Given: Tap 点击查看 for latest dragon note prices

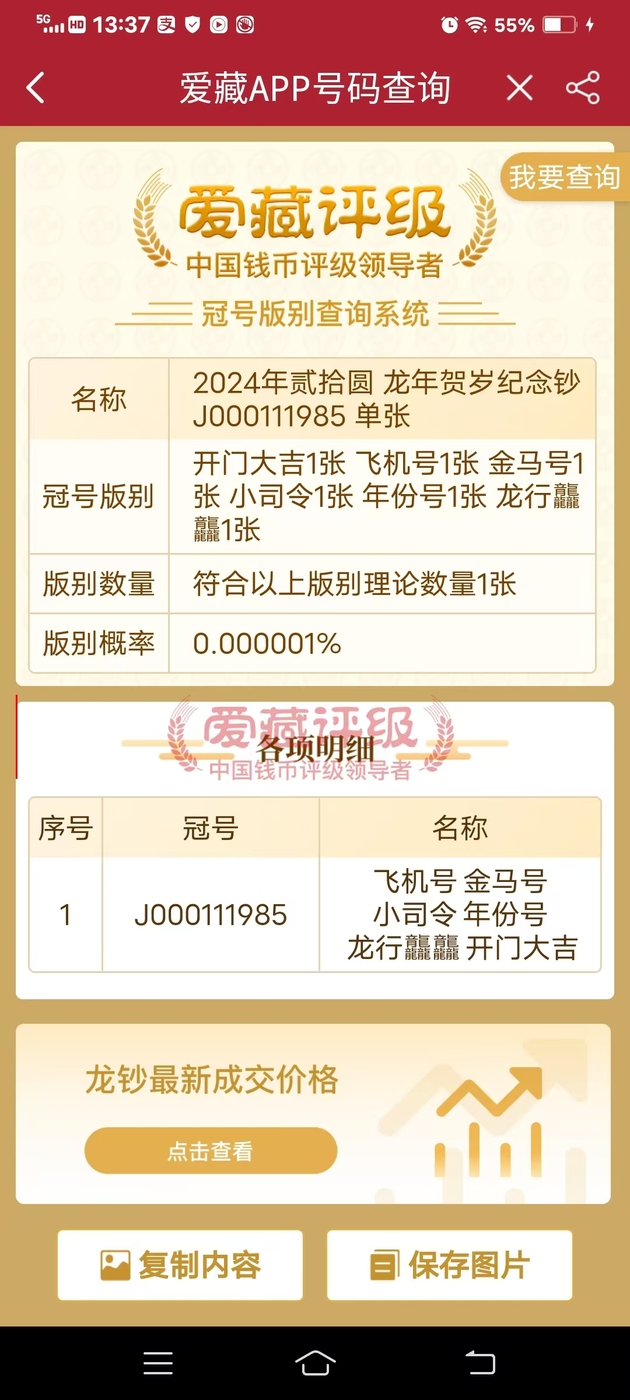Looking at the screenshot, I should click(x=211, y=1151).
